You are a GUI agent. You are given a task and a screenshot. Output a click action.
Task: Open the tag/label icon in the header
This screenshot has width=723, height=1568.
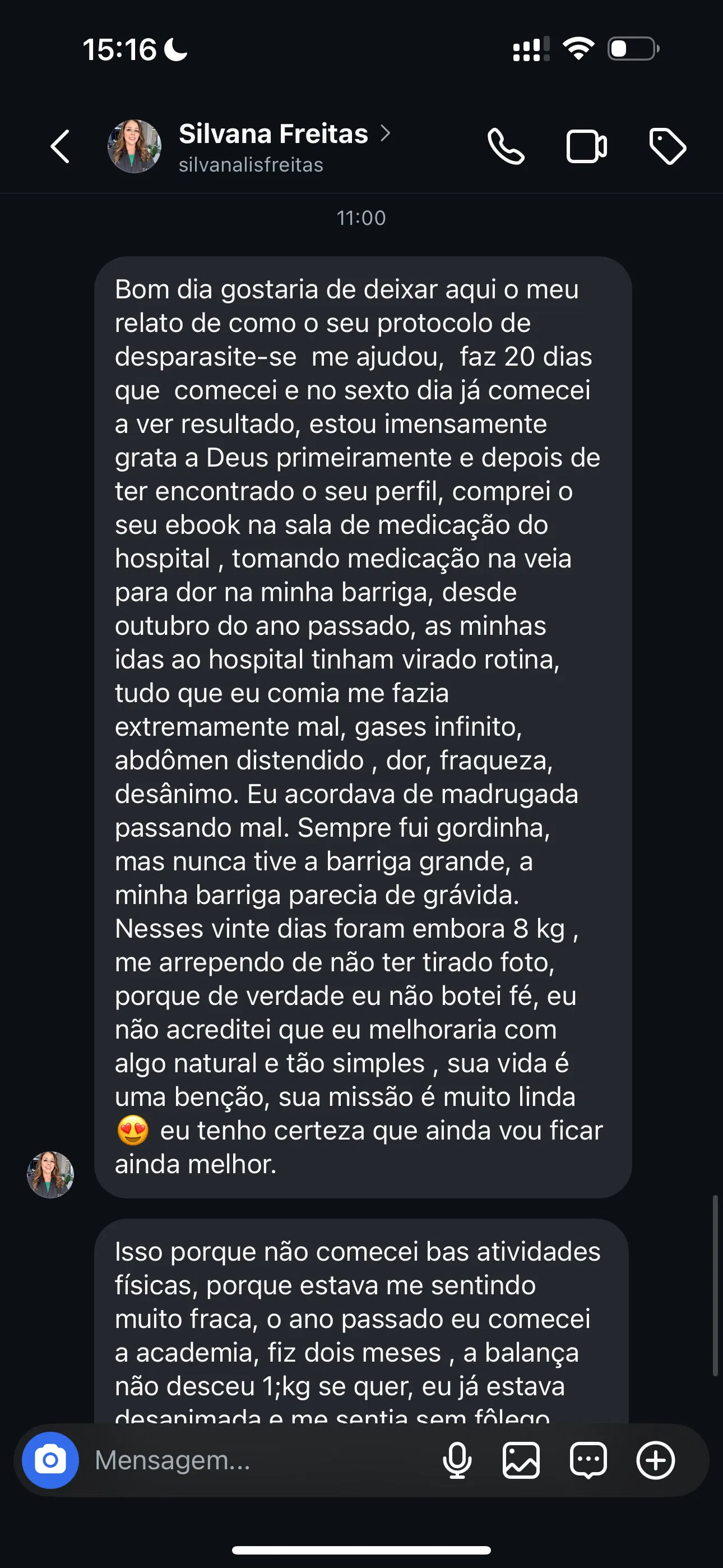(x=667, y=146)
